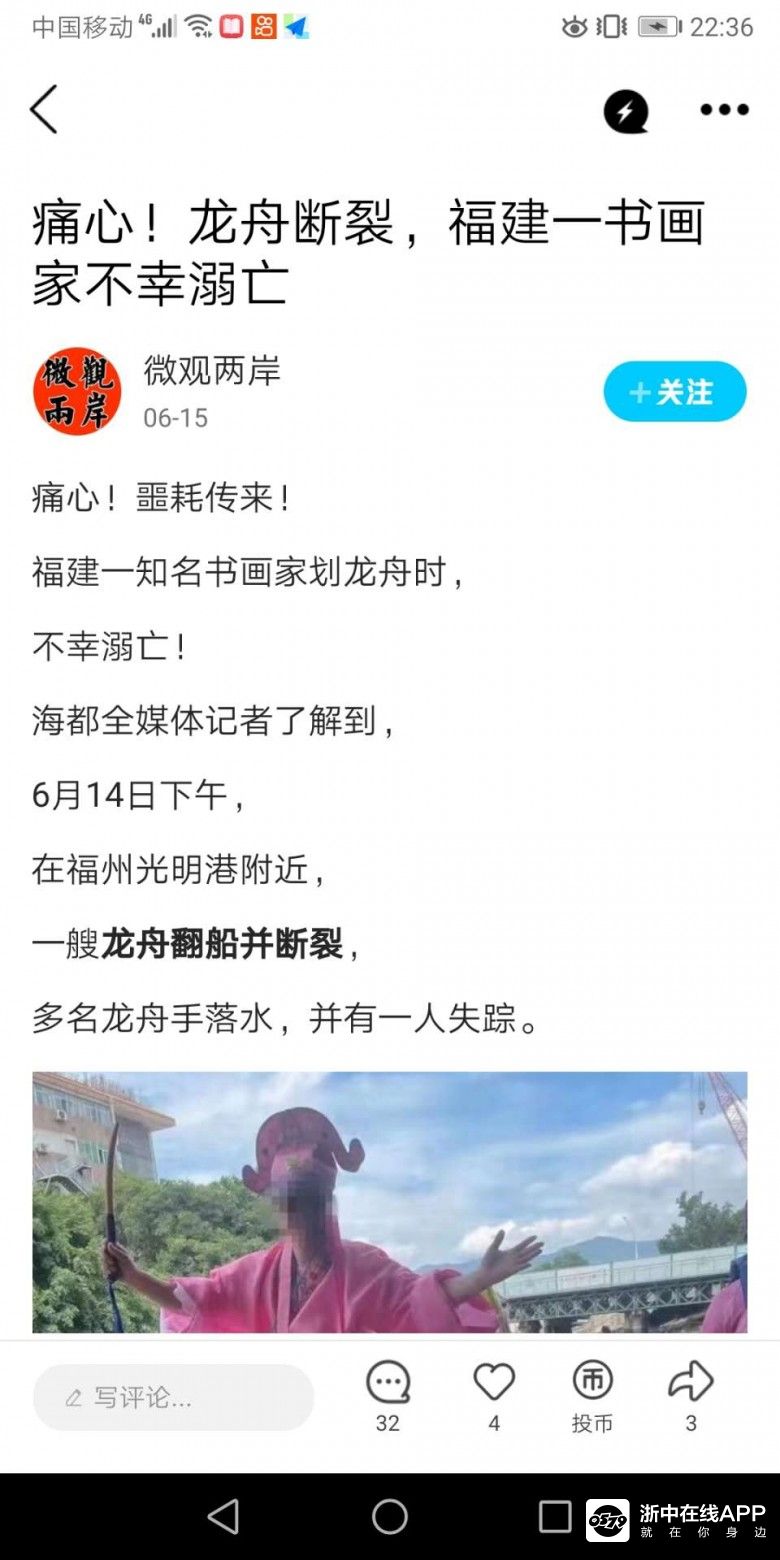Tap the 投币 coin icon
The width and height of the screenshot is (780, 1560).
click(592, 1382)
